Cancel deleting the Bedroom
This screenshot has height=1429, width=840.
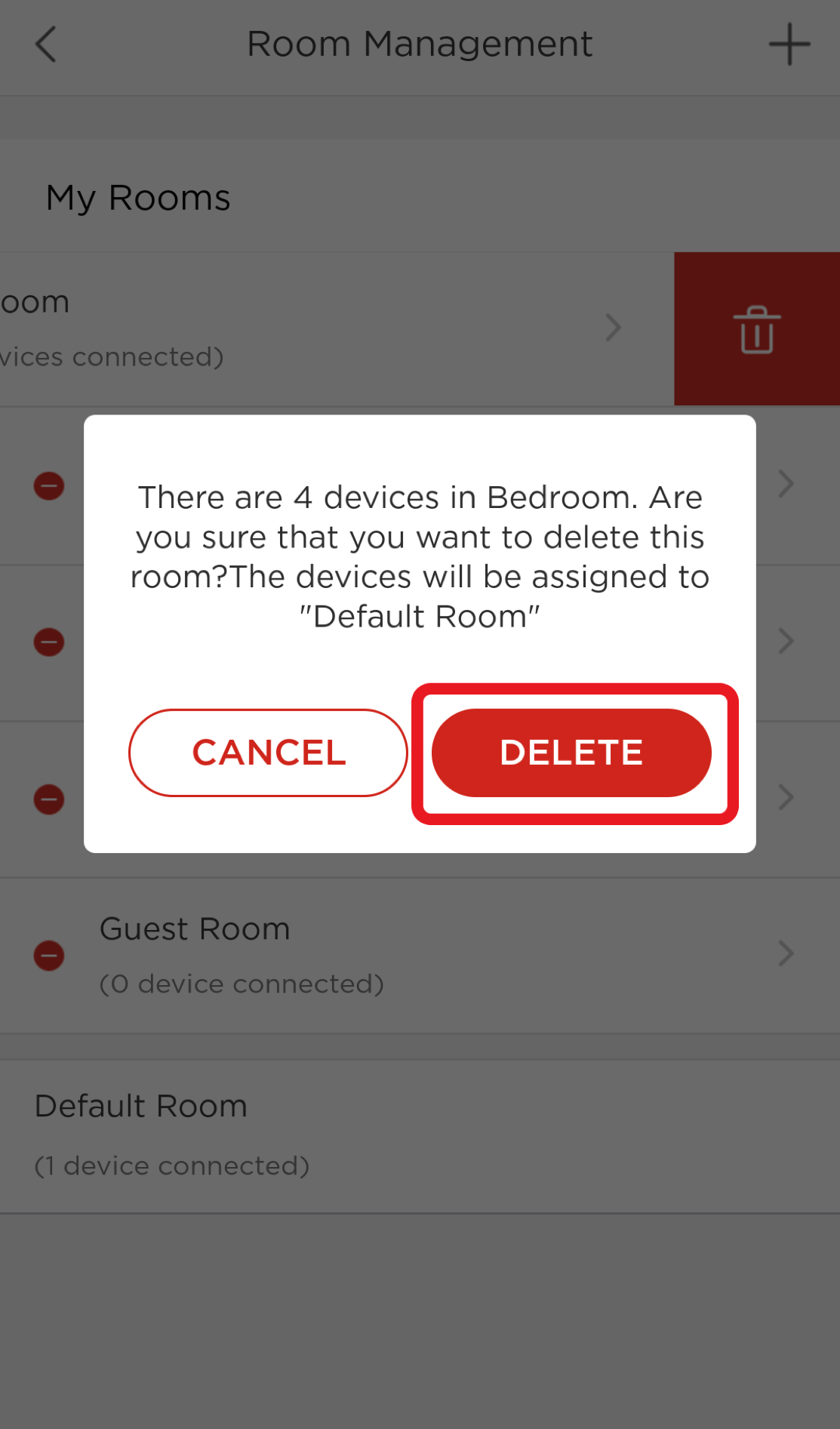point(268,753)
